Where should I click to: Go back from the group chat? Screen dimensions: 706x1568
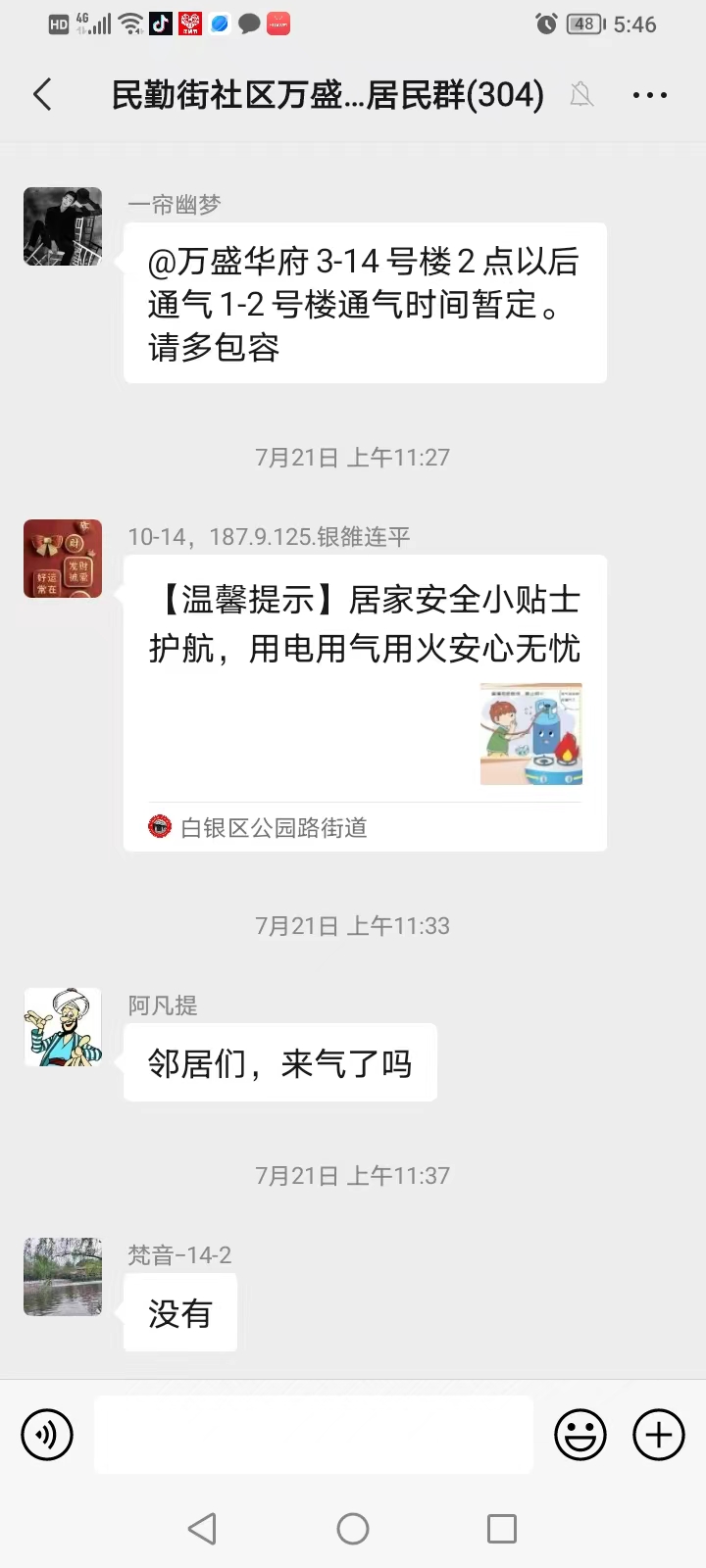pyautogui.click(x=42, y=95)
